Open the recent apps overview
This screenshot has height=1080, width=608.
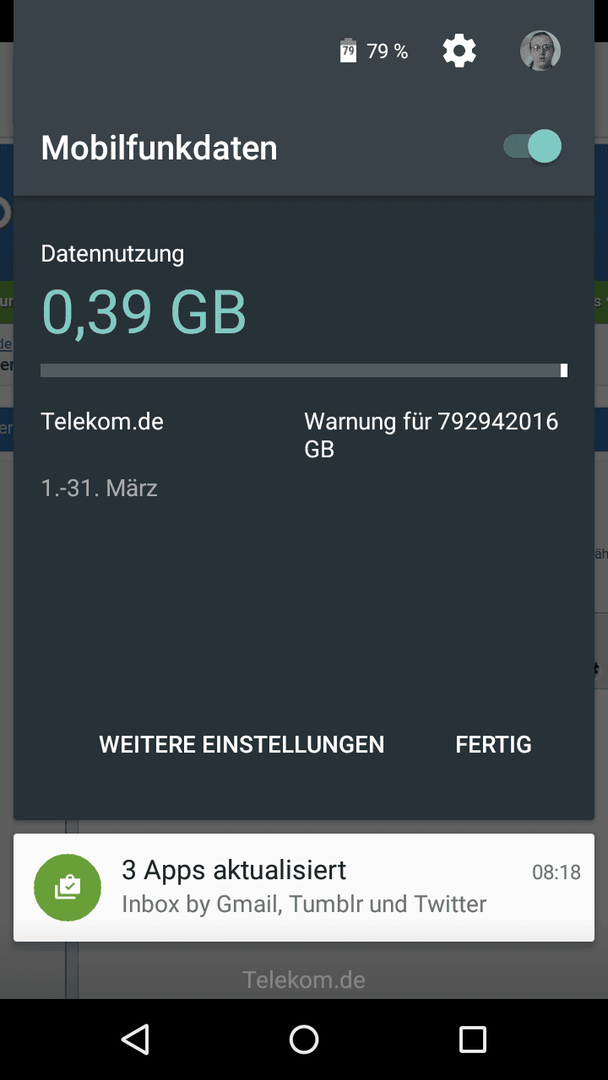point(472,1039)
